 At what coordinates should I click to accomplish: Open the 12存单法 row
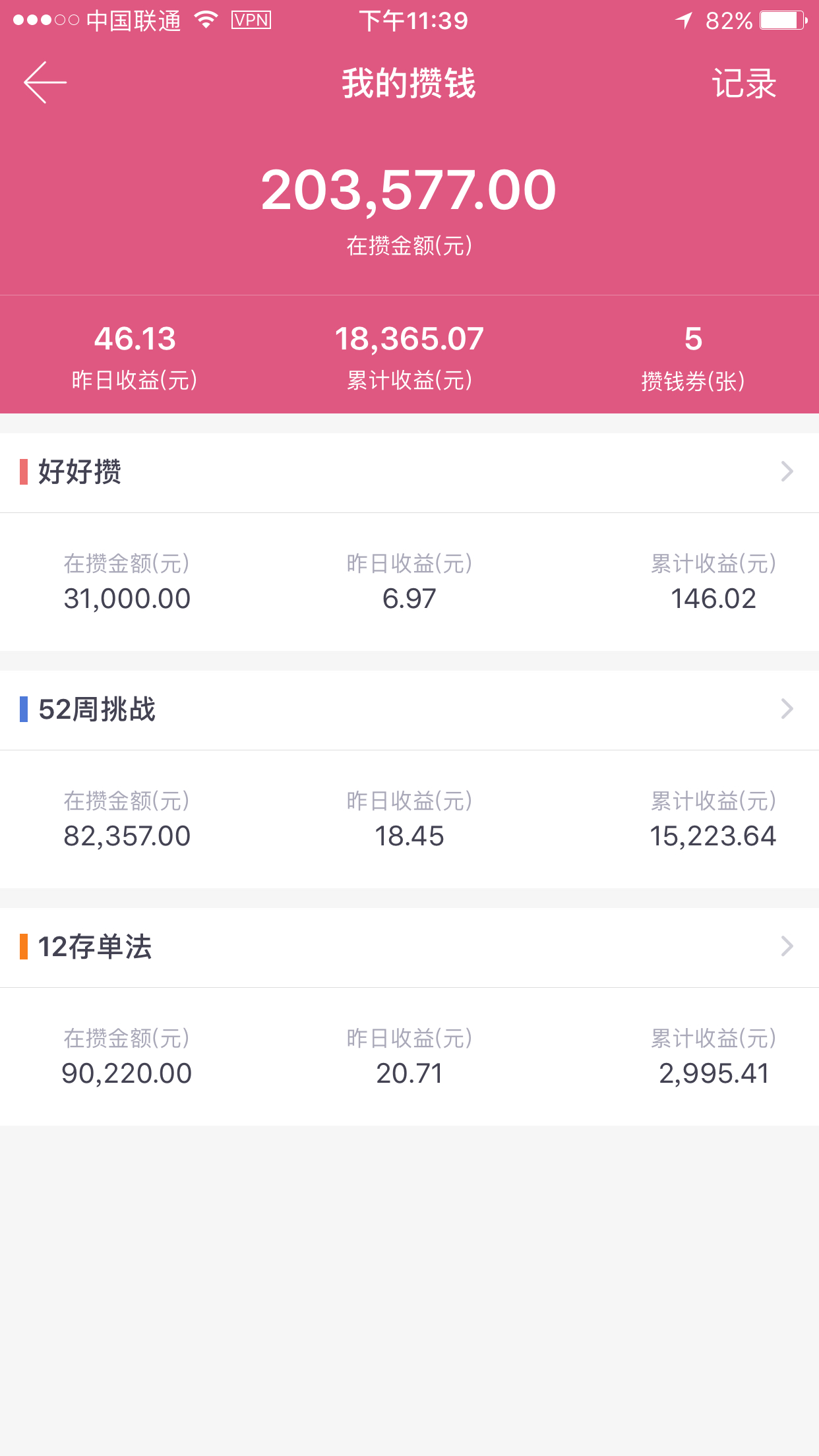(x=409, y=947)
